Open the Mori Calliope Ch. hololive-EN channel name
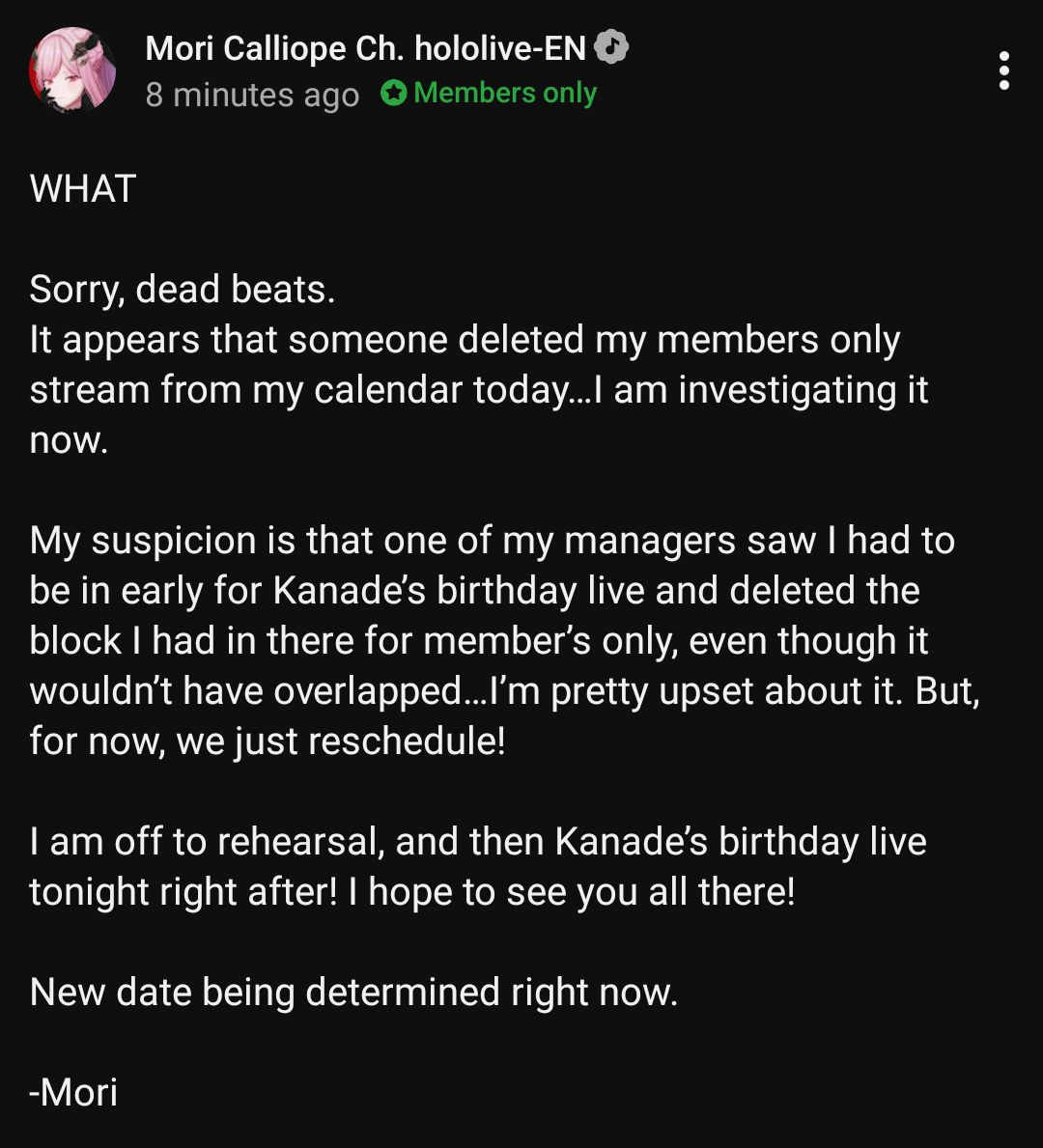The image size is (1043, 1148). pyautogui.click(x=365, y=48)
